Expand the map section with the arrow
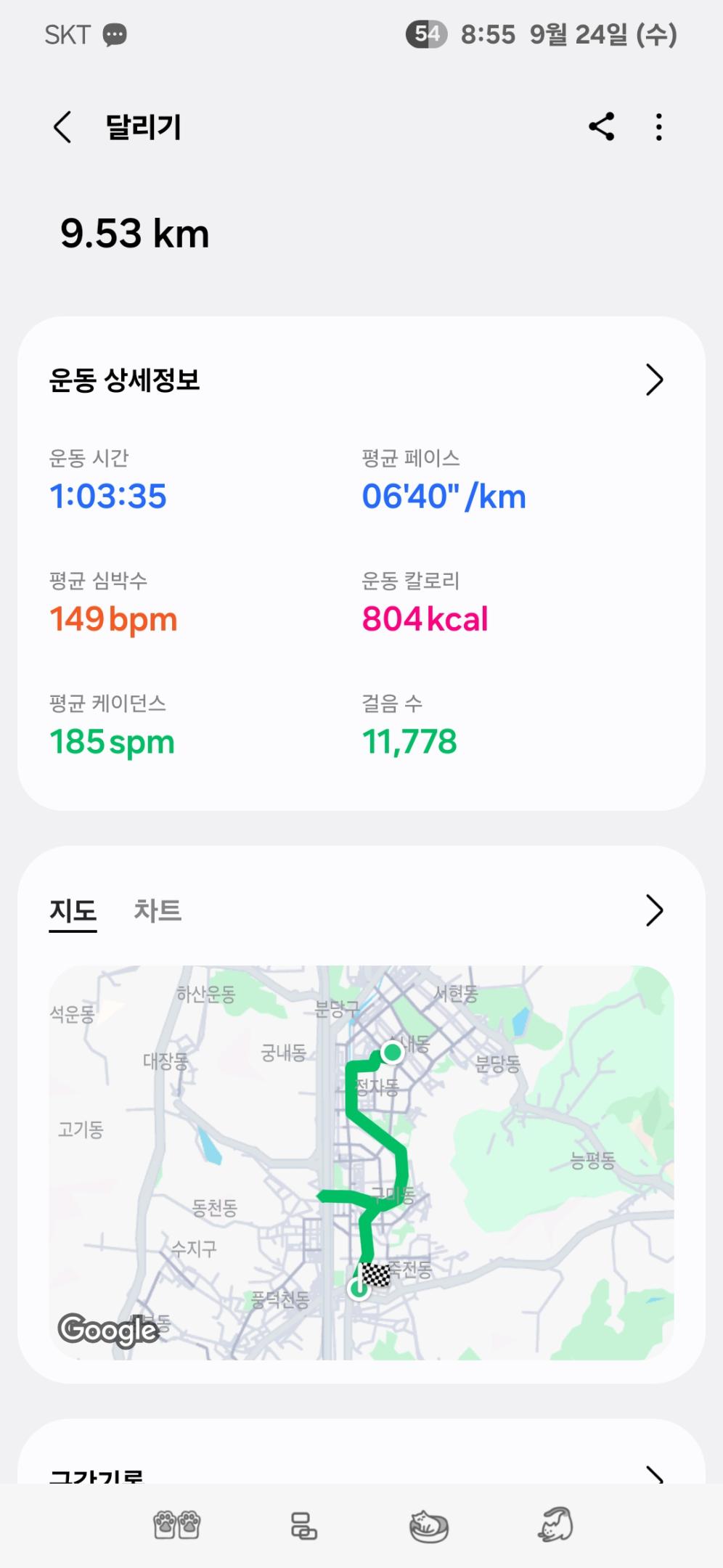The width and height of the screenshot is (723, 1568). point(654,910)
